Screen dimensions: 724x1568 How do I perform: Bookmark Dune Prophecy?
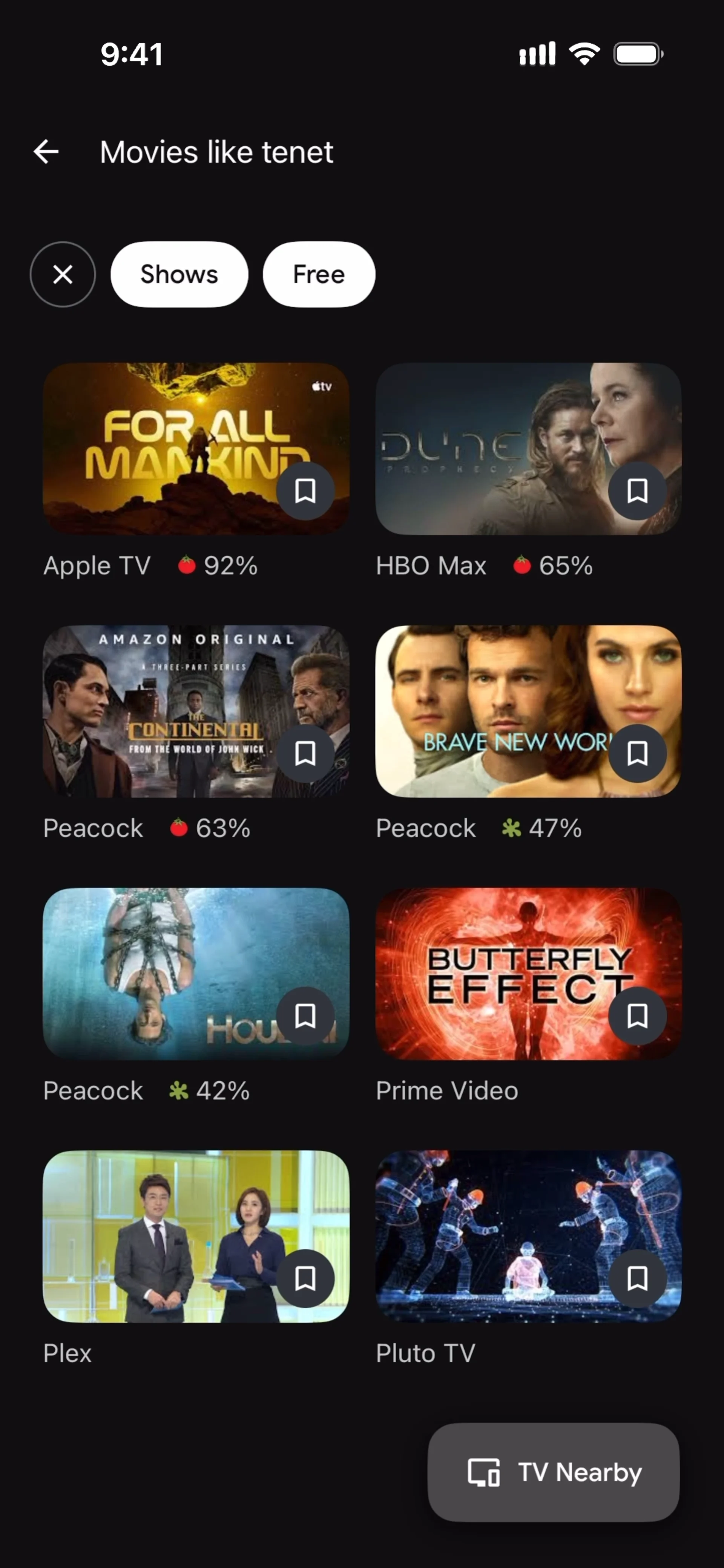637,490
